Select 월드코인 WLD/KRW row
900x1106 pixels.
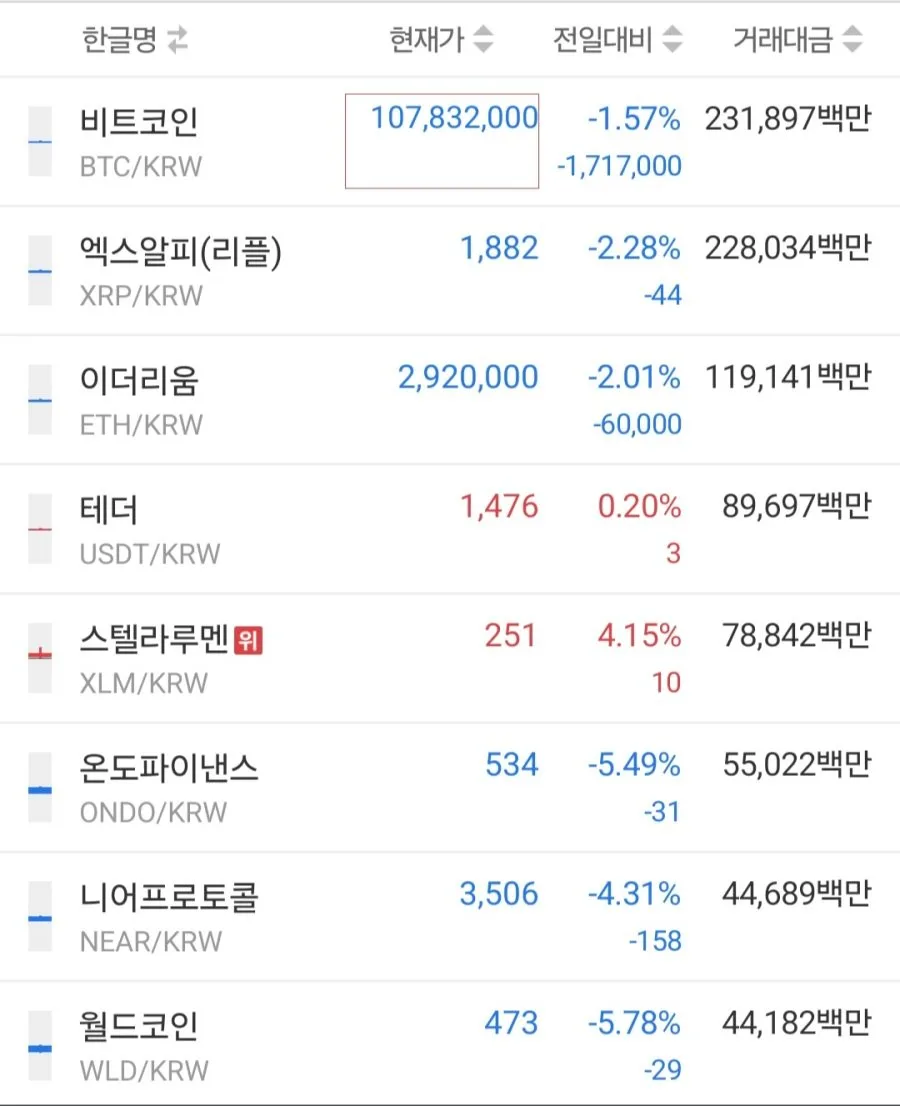(450, 1044)
